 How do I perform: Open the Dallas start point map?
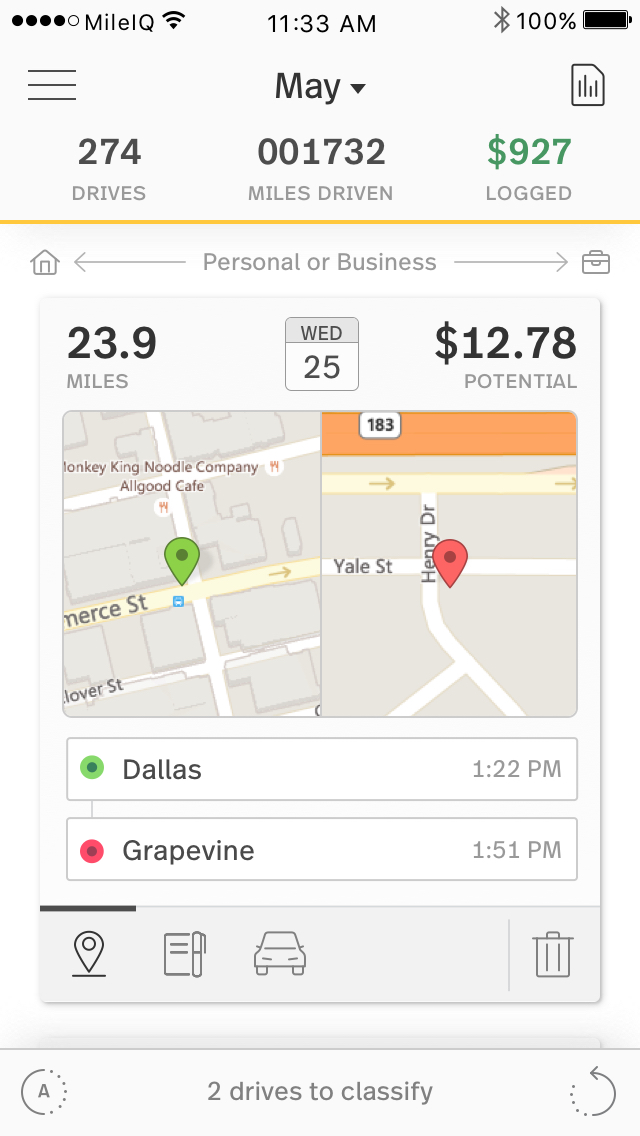[192, 564]
